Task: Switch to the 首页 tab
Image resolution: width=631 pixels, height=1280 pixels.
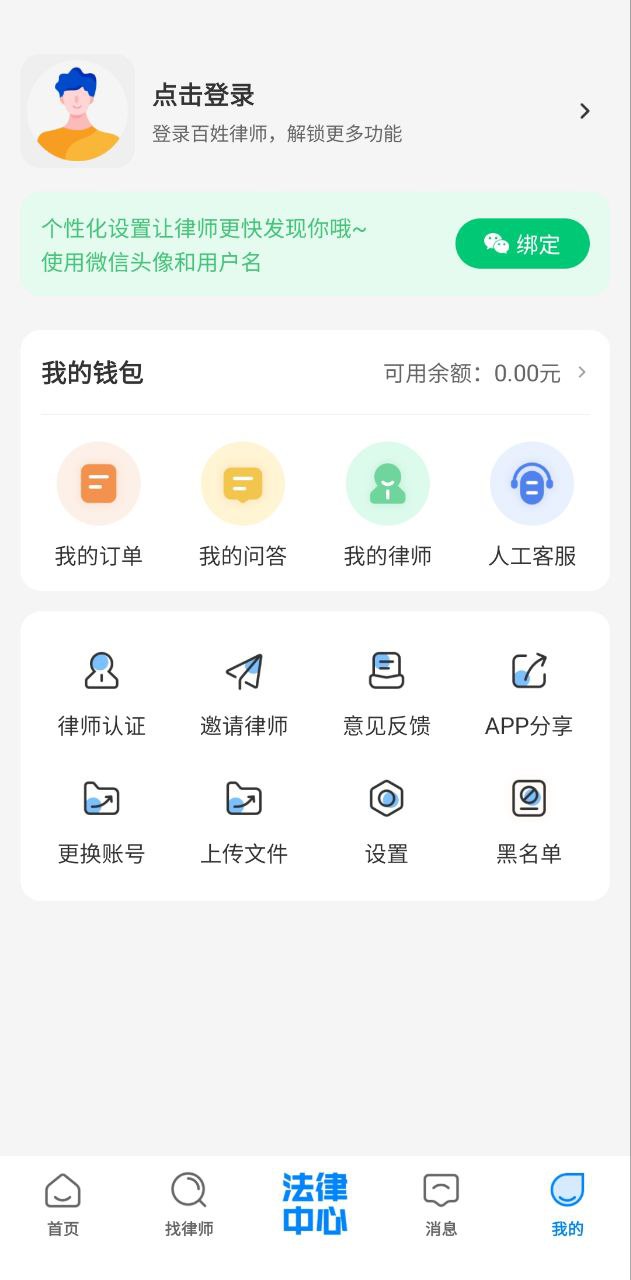Action: pyautogui.click(x=63, y=1204)
